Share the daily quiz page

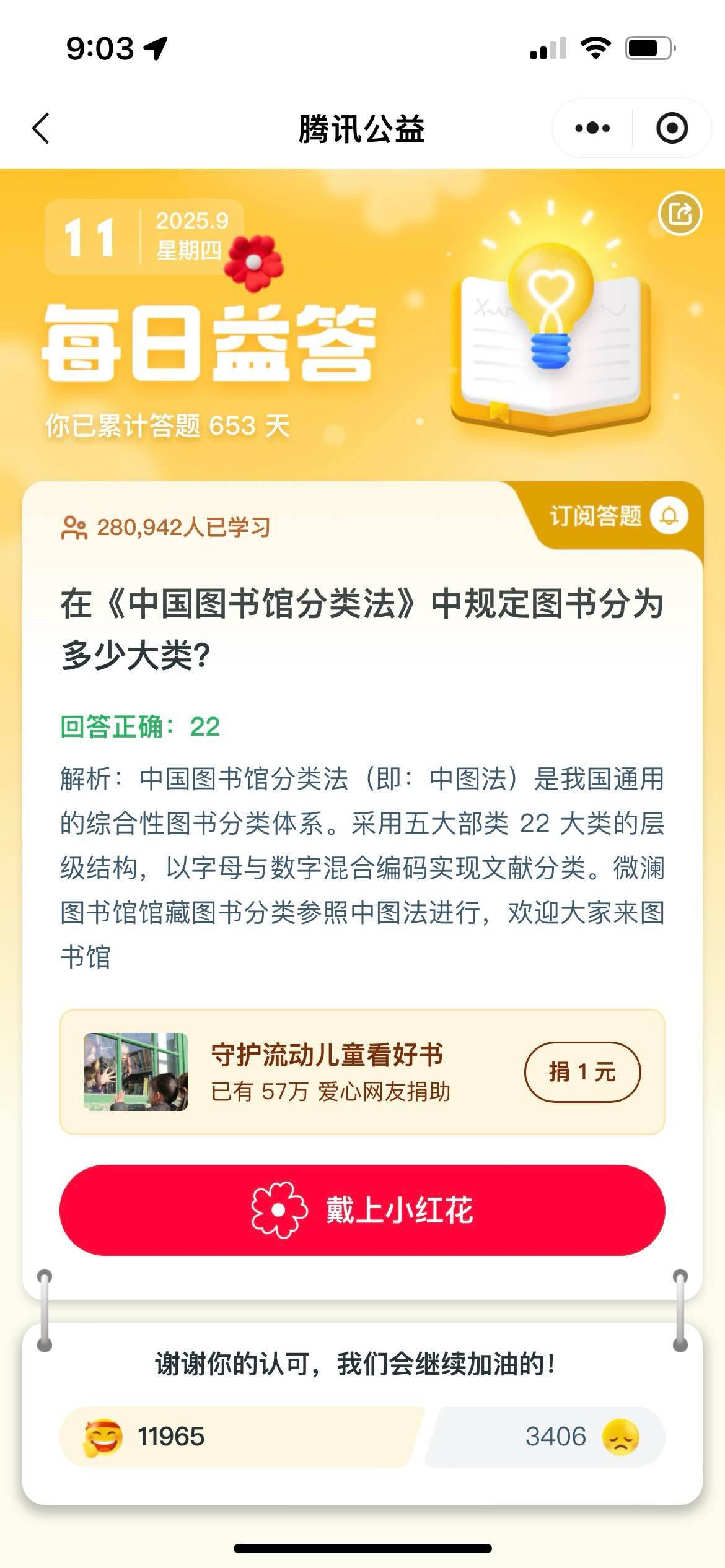point(680,214)
